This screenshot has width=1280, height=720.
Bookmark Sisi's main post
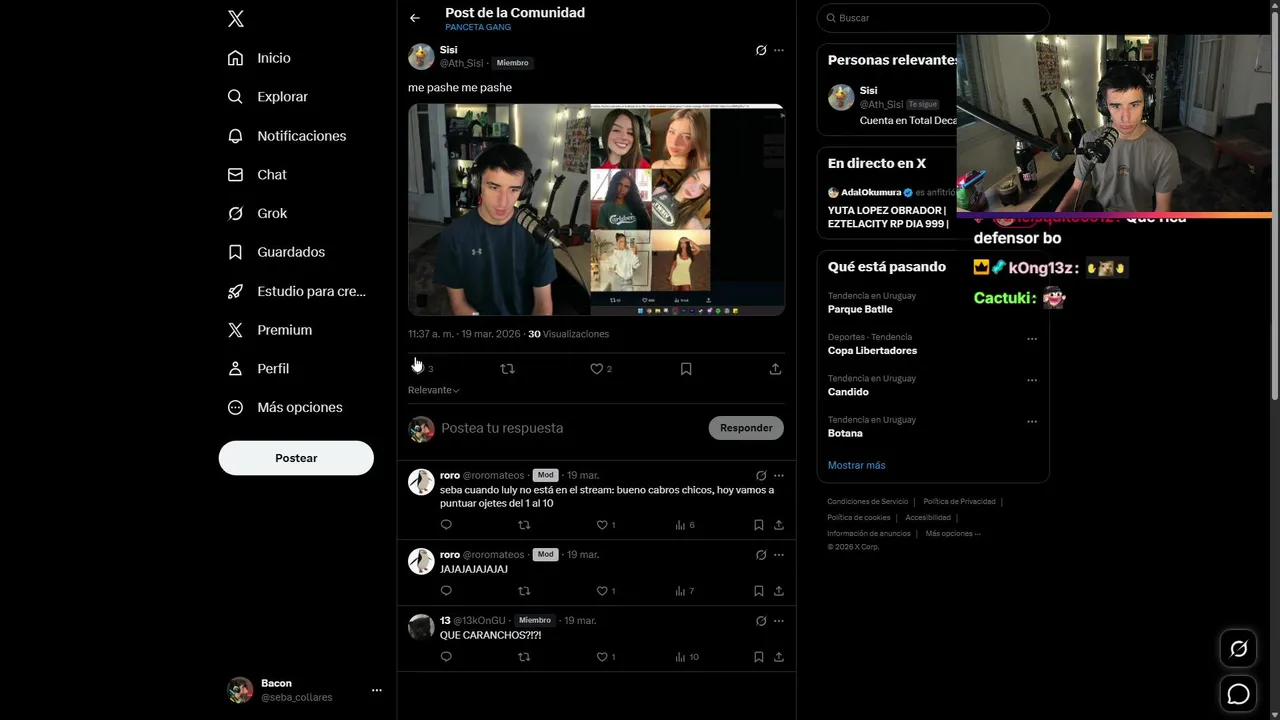tap(686, 369)
